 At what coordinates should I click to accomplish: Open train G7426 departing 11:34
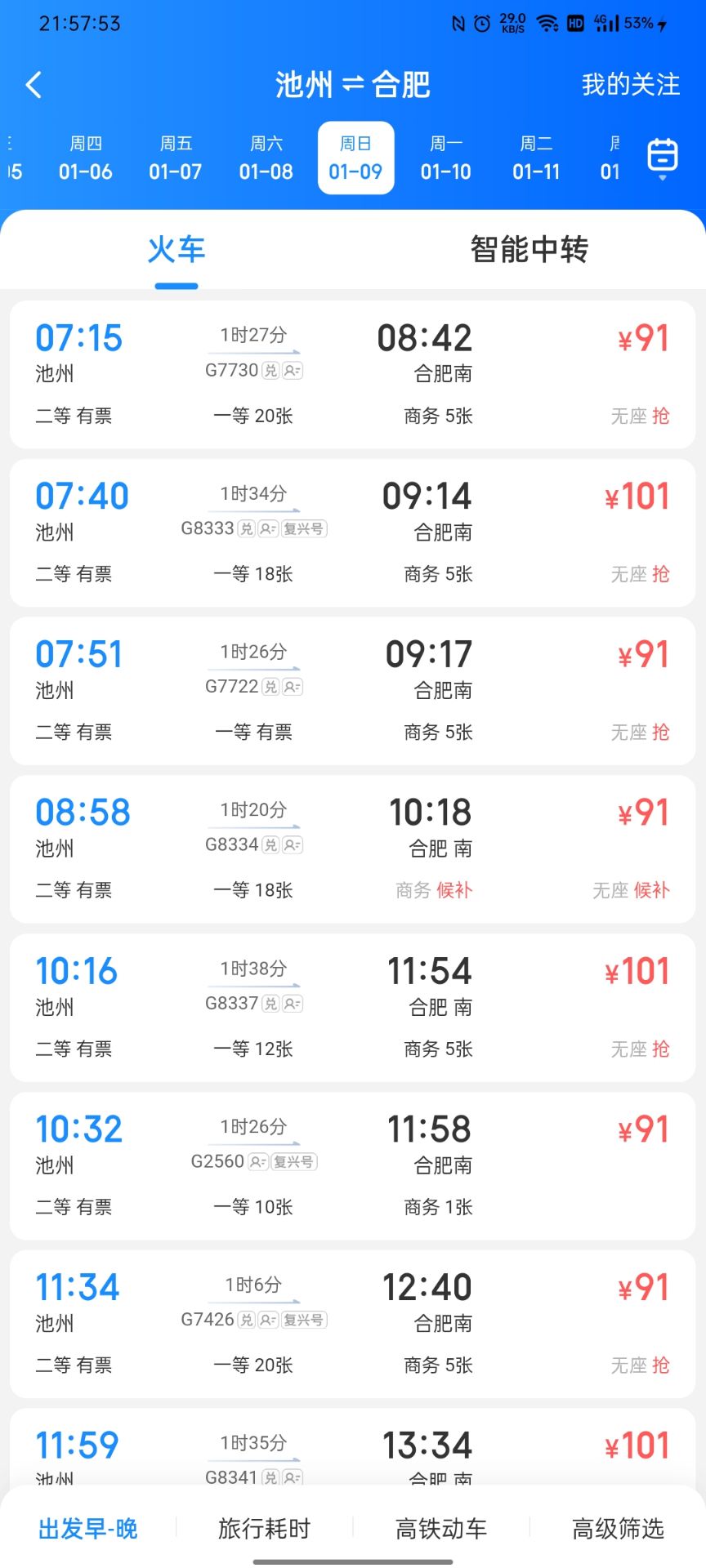(x=352, y=1325)
